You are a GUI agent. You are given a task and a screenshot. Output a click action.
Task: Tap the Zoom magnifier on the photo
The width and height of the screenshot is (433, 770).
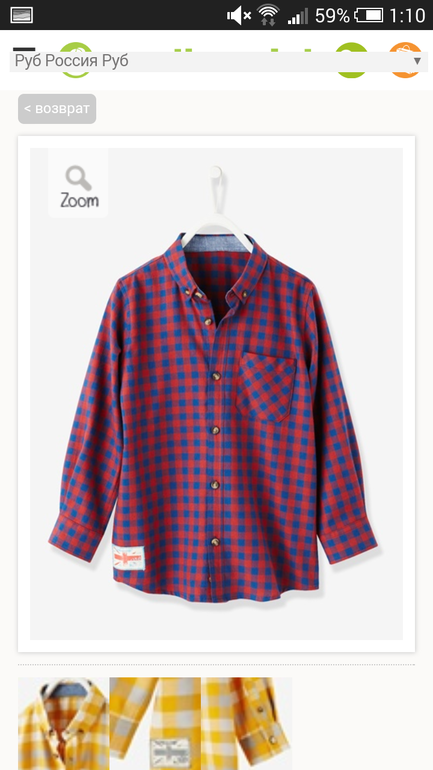pos(79,184)
